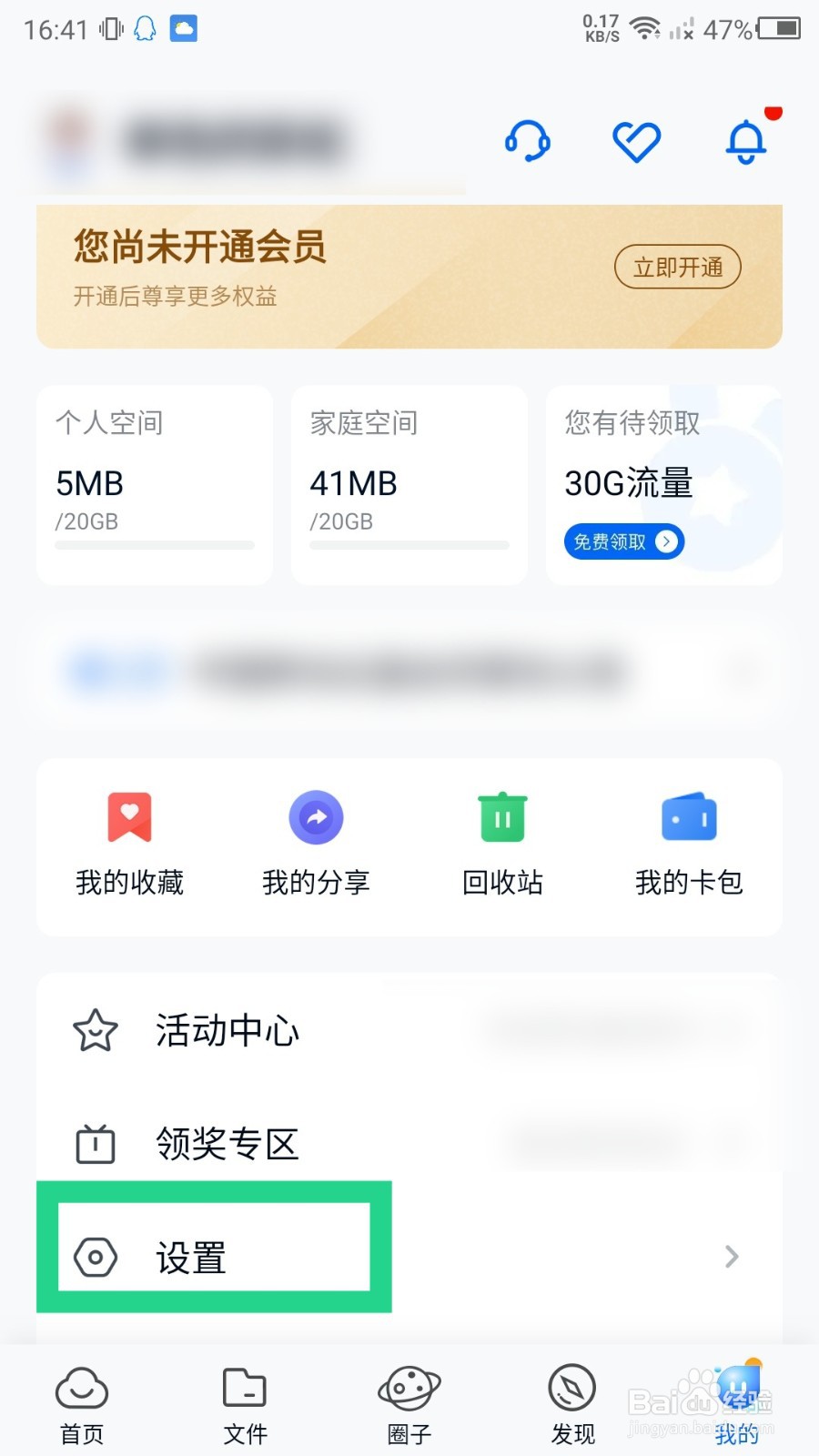The width and height of the screenshot is (819, 1456).
Task: Open 我的分享 (My Shares)
Action: tap(316, 842)
